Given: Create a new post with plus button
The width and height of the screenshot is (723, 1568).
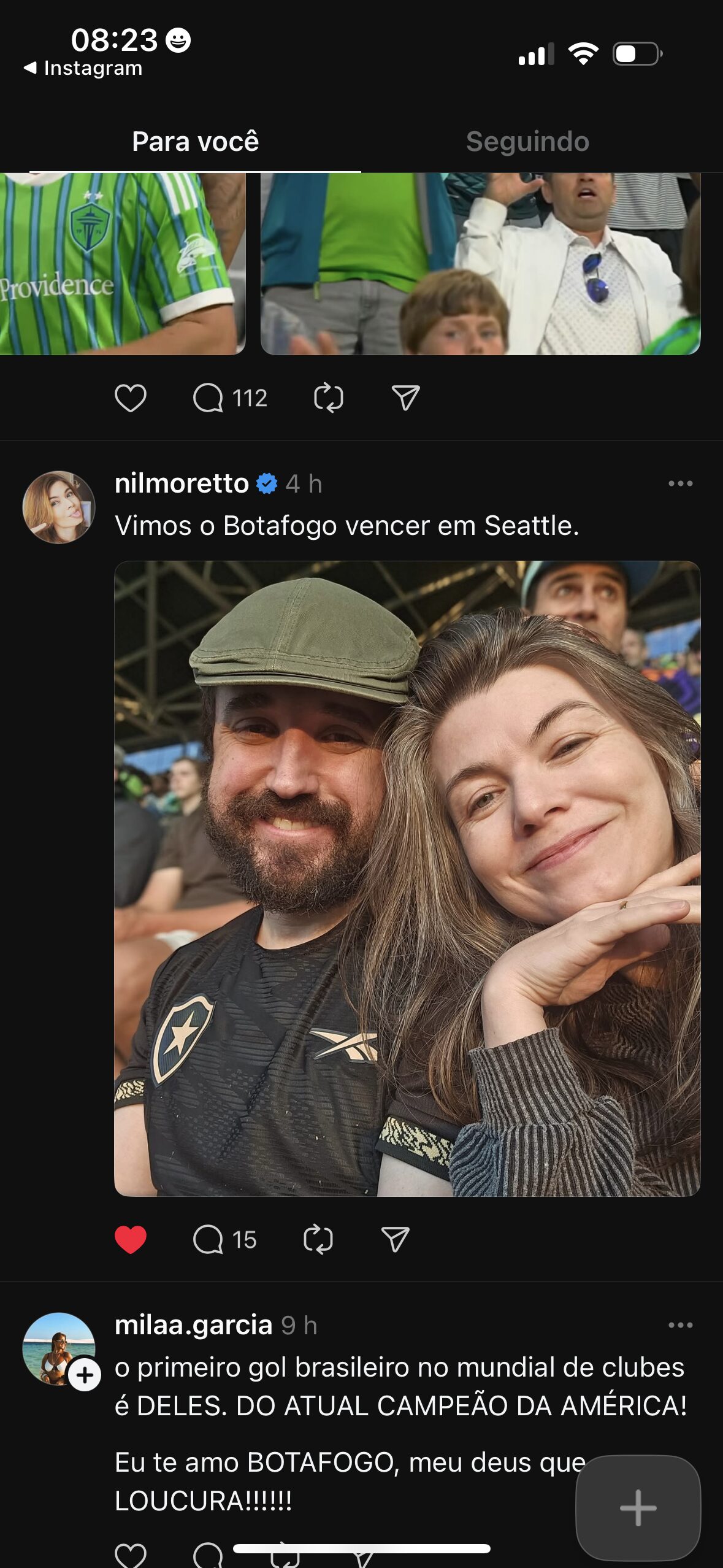Looking at the screenshot, I should 638,1507.
